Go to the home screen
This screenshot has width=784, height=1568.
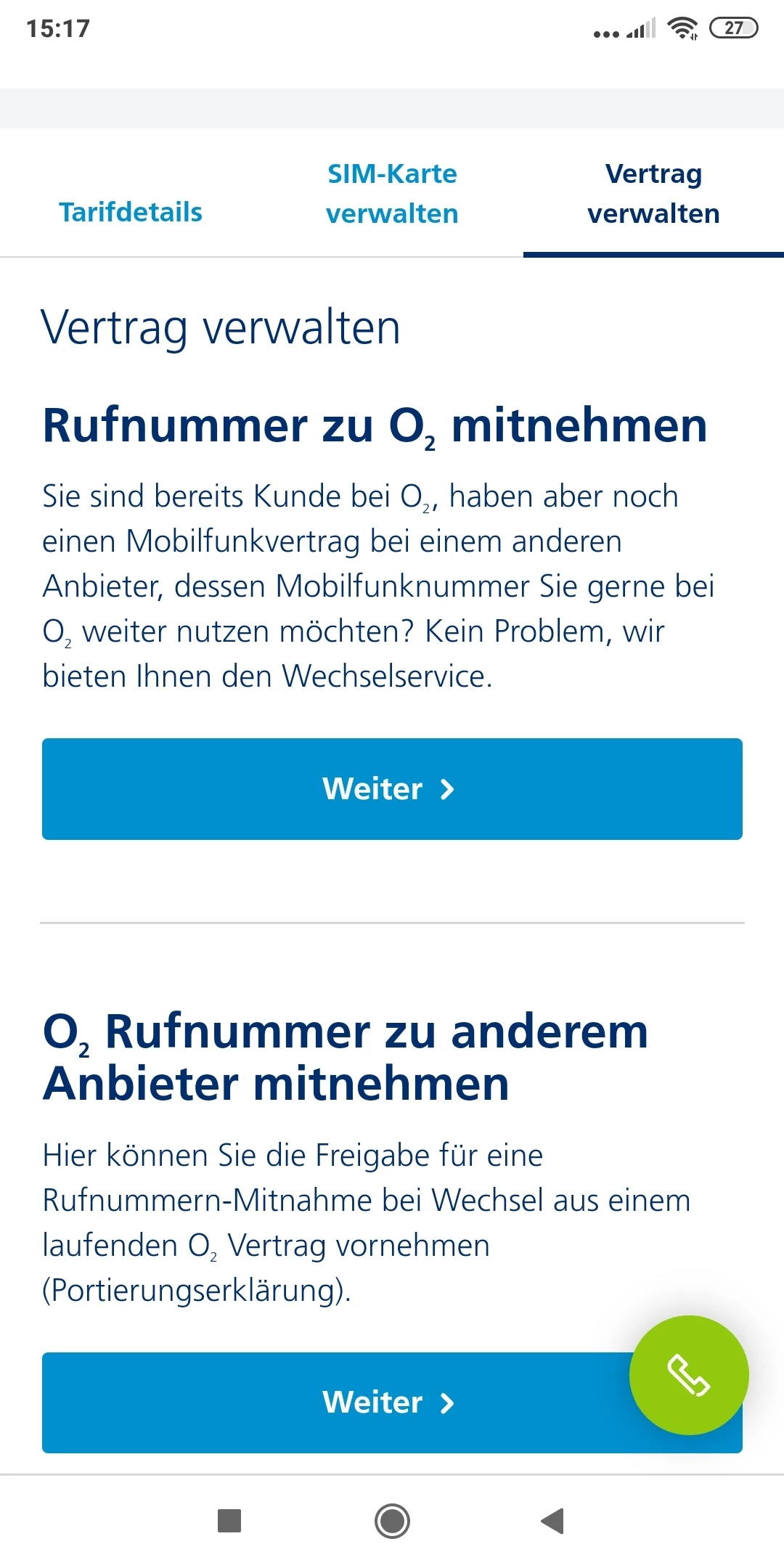(392, 1521)
